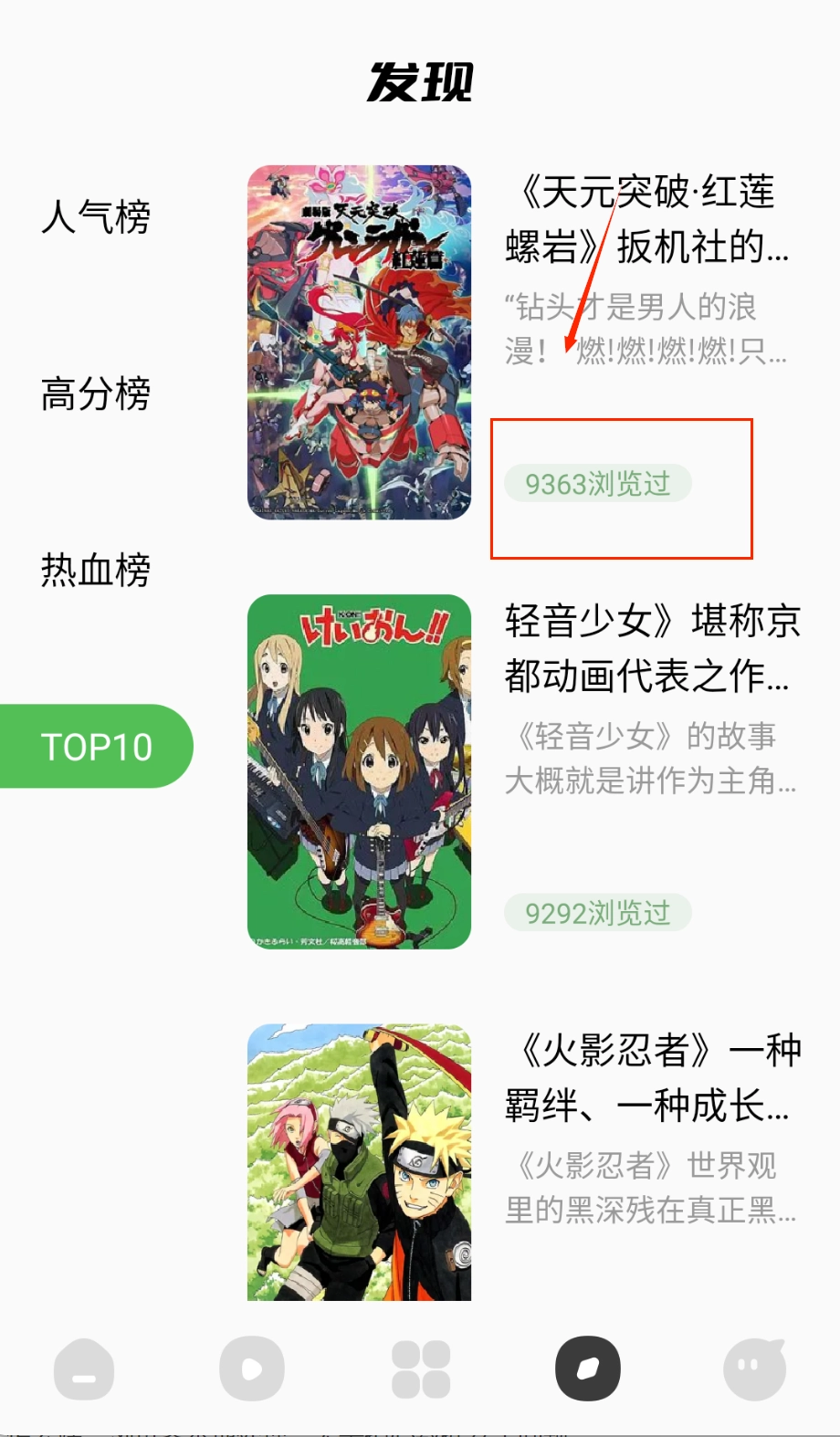This screenshot has height=1437, width=840.
Task: Switch to the video play bottom tab
Action: click(252, 1369)
